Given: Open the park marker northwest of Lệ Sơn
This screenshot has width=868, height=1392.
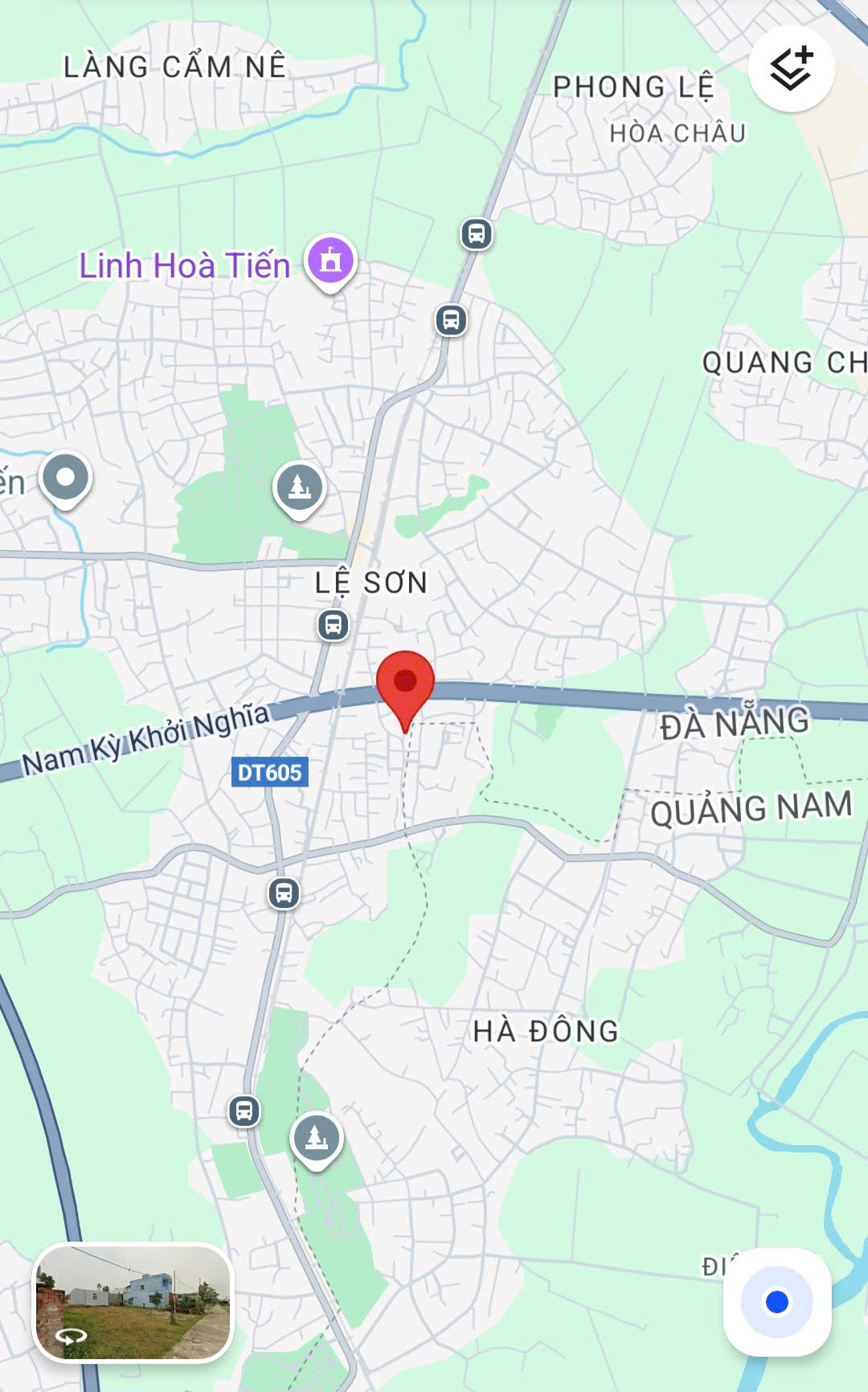Looking at the screenshot, I should [299, 487].
